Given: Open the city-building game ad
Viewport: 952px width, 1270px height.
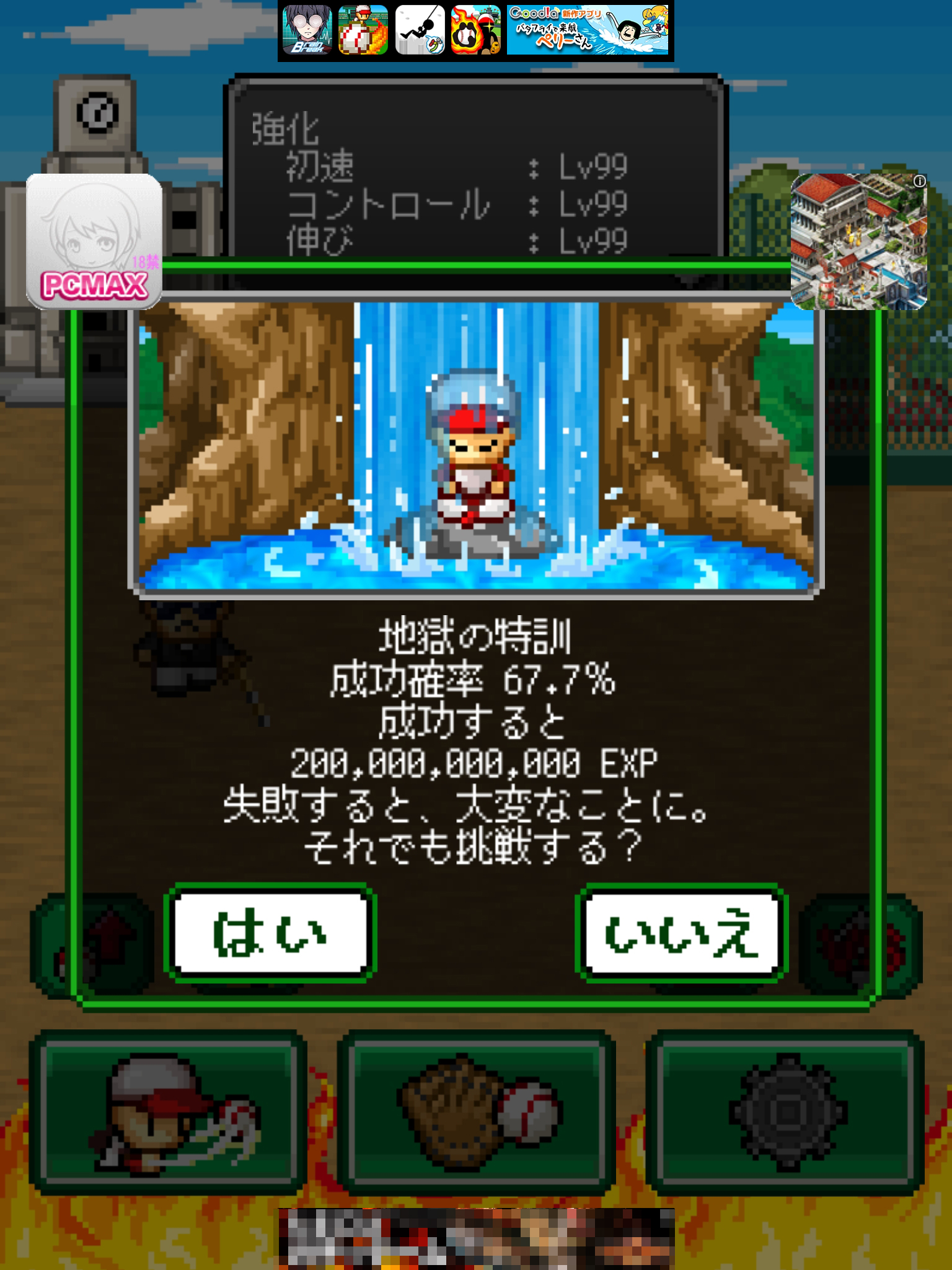Looking at the screenshot, I should click(x=858, y=241).
